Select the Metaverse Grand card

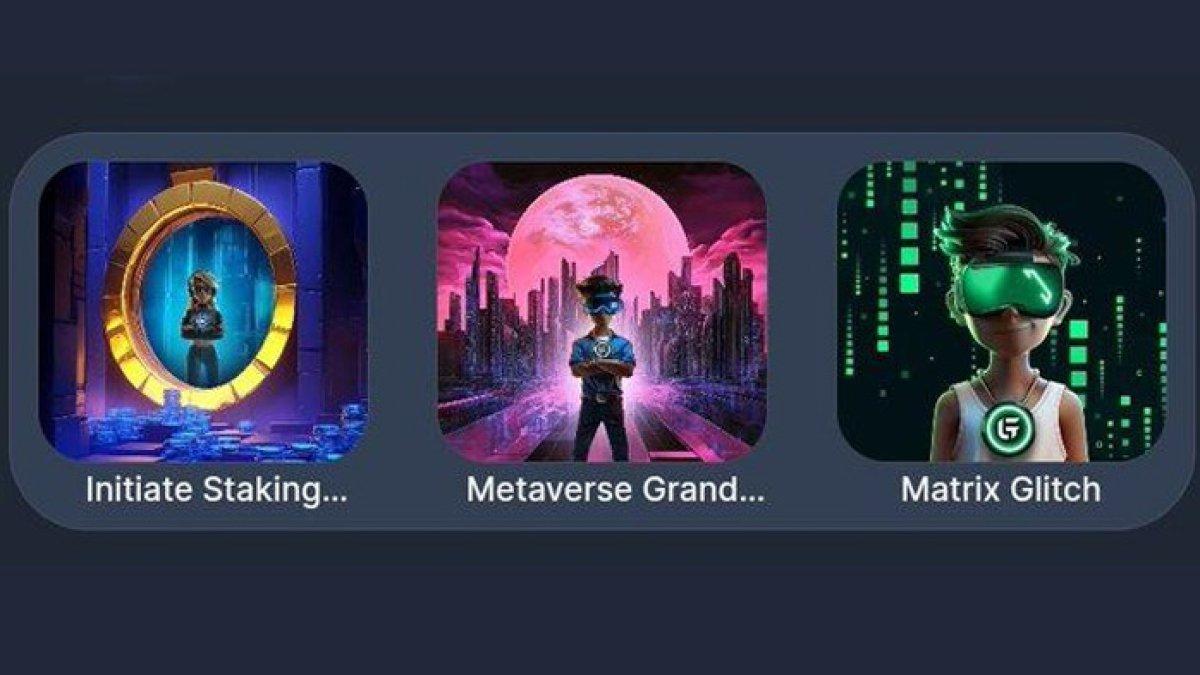click(x=602, y=312)
